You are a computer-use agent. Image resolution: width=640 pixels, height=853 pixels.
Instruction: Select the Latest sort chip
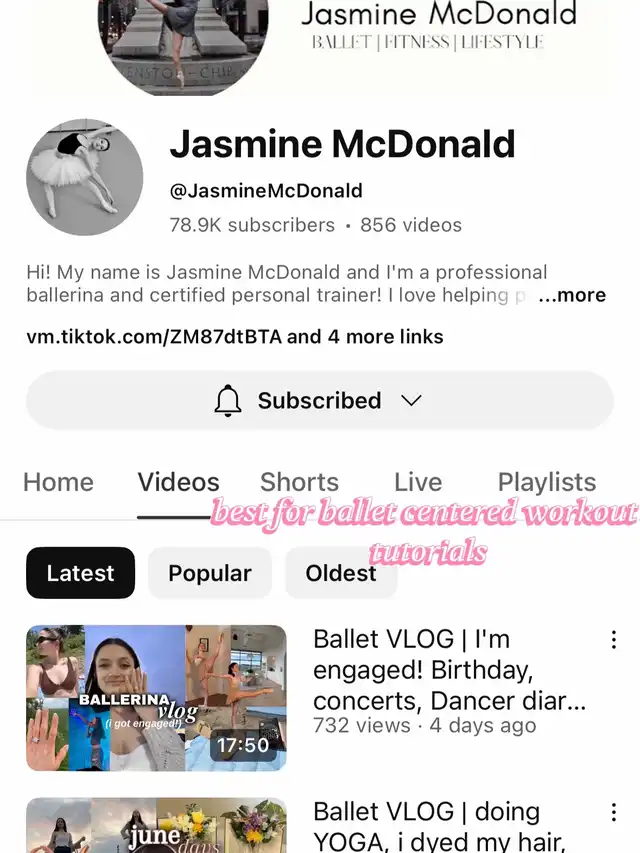point(80,573)
